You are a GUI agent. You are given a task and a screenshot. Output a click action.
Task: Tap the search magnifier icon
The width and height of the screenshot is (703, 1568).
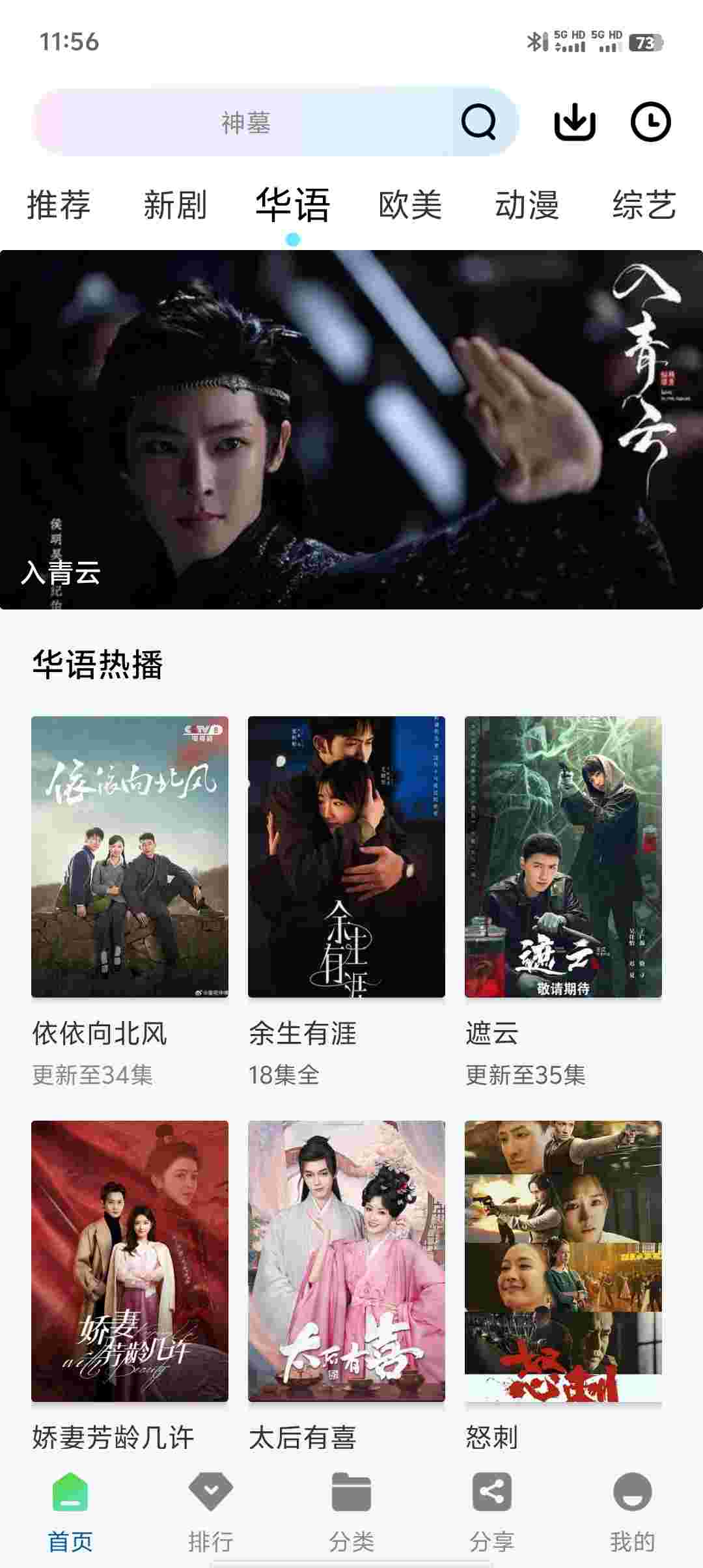478,122
